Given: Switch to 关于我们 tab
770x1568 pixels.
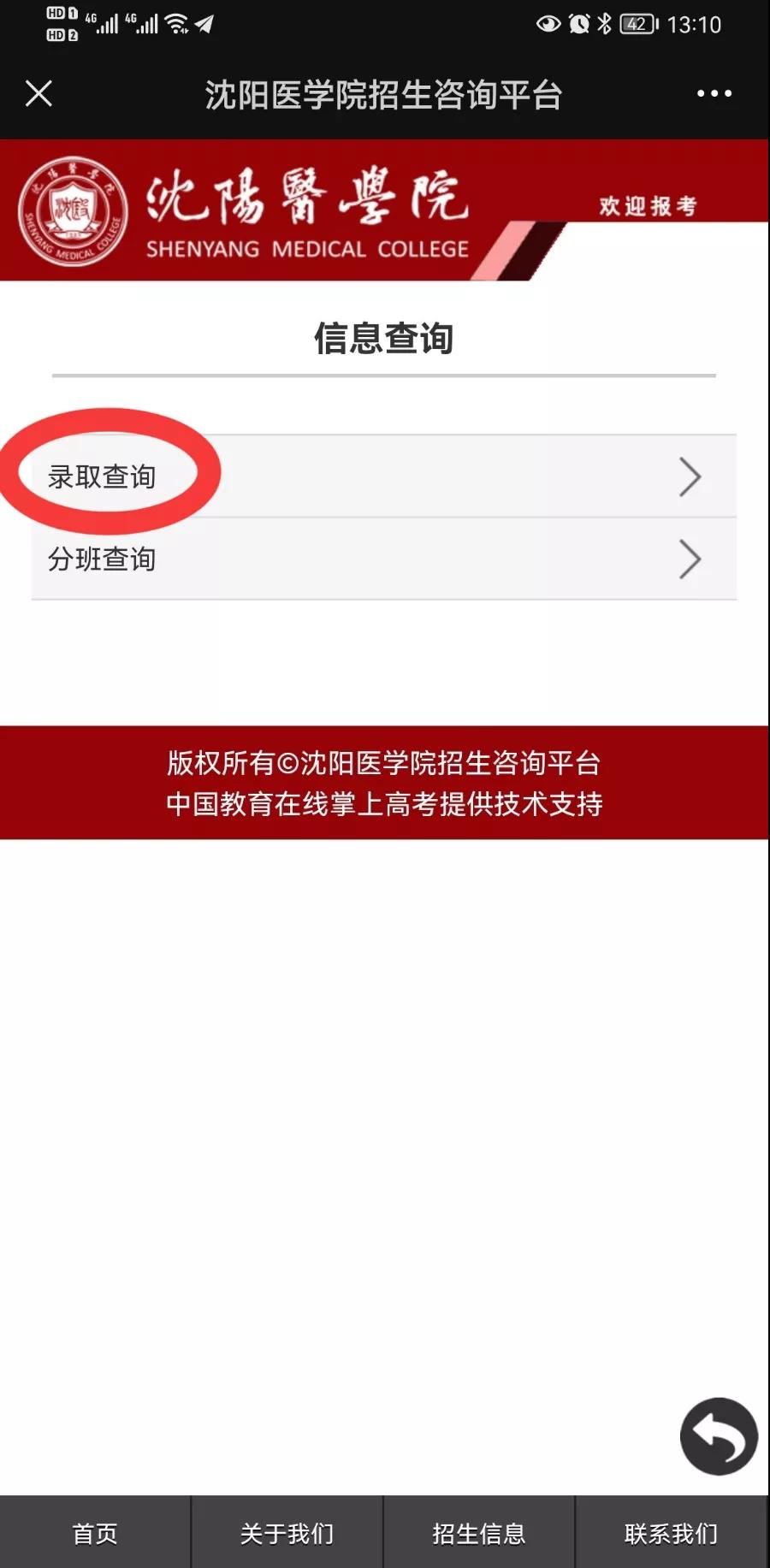Looking at the screenshot, I should [x=287, y=1533].
